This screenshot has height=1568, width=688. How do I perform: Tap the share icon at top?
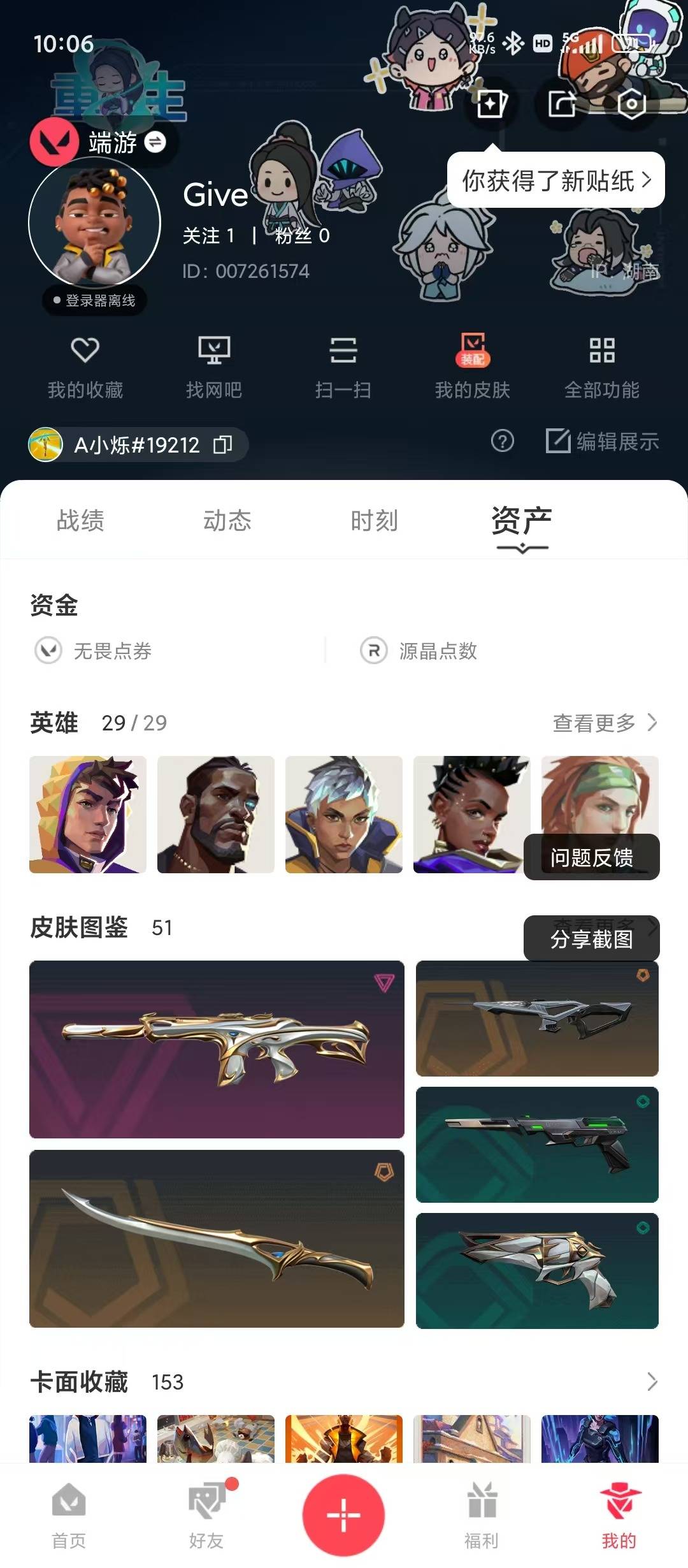click(x=562, y=103)
